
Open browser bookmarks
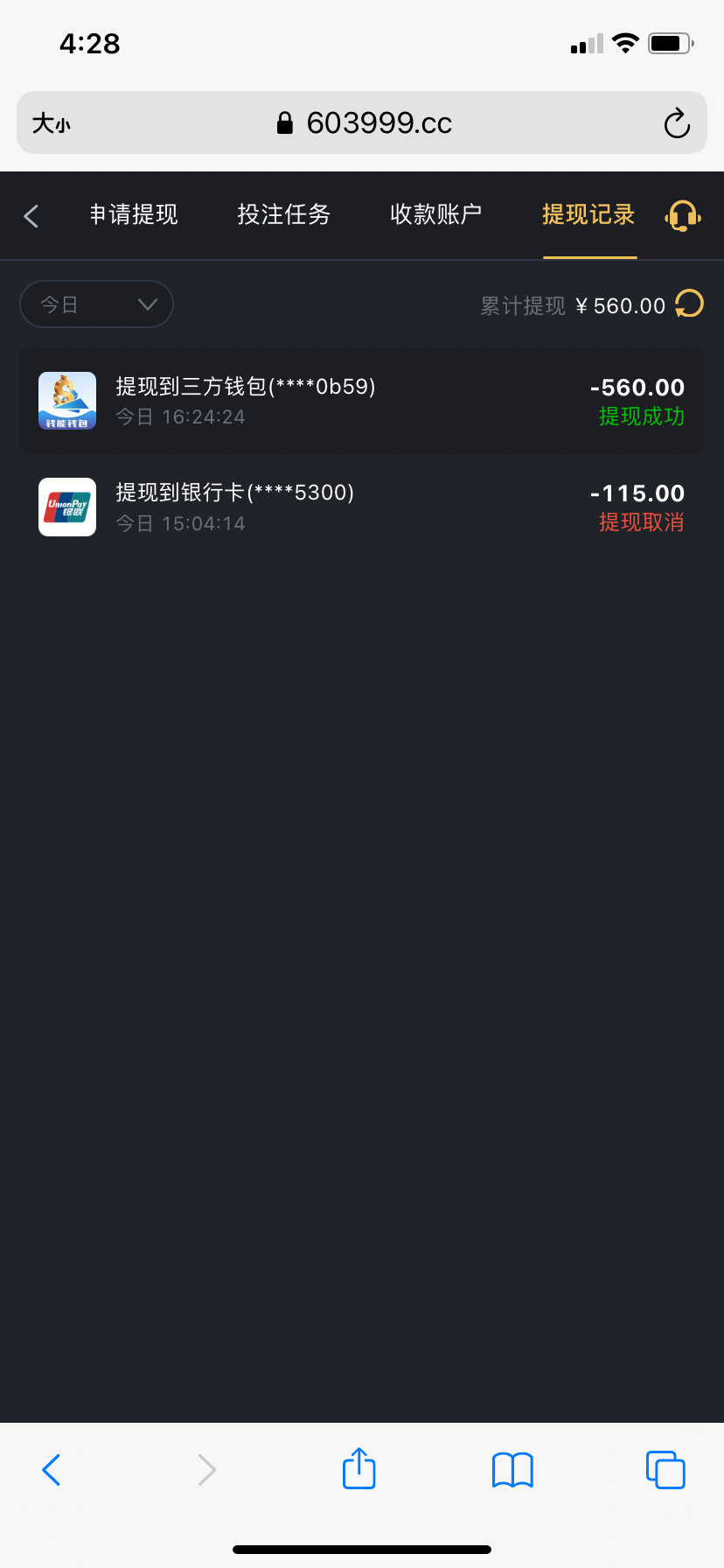point(512,1470)
